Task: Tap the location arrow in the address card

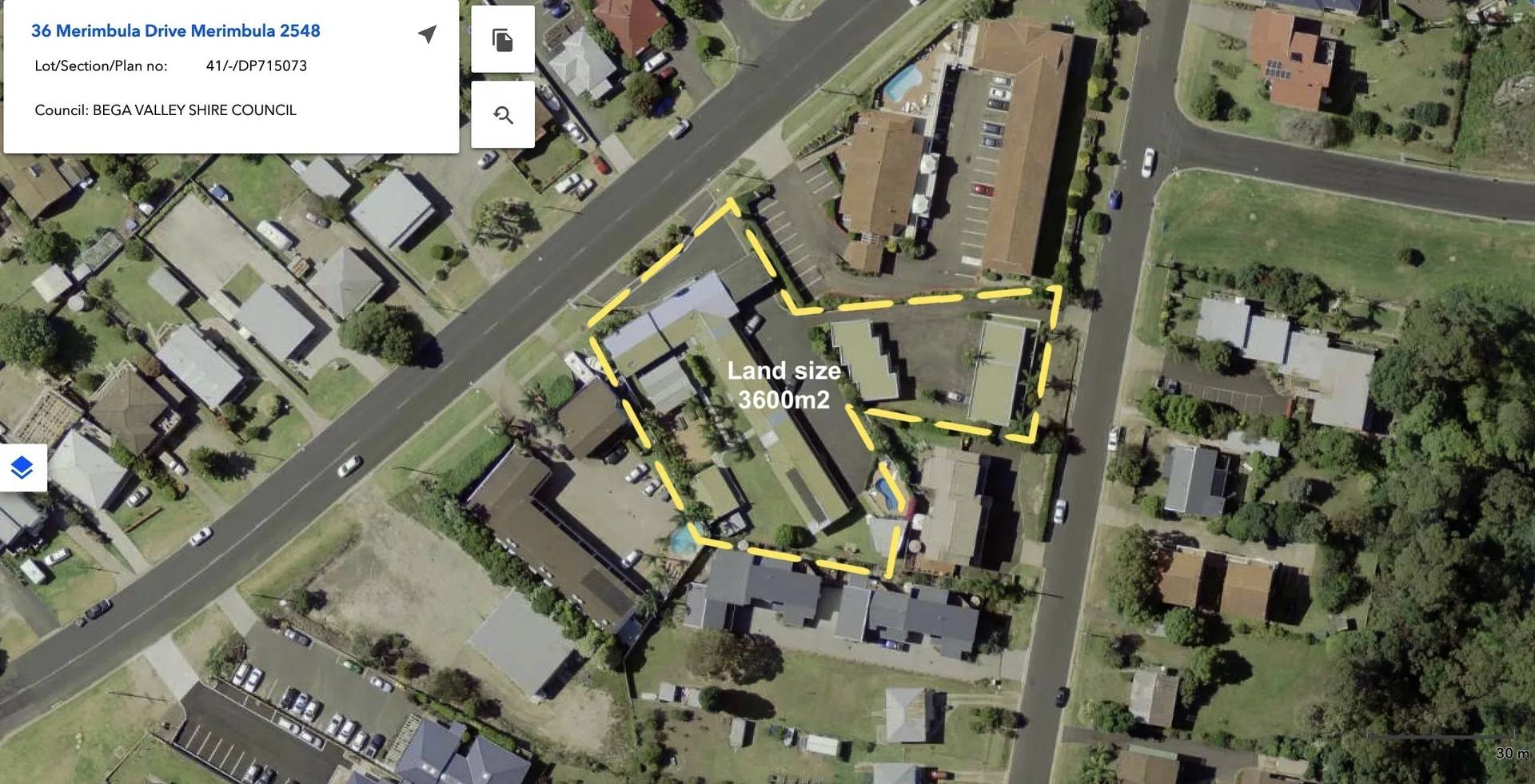Action: (x=428, y=34)
